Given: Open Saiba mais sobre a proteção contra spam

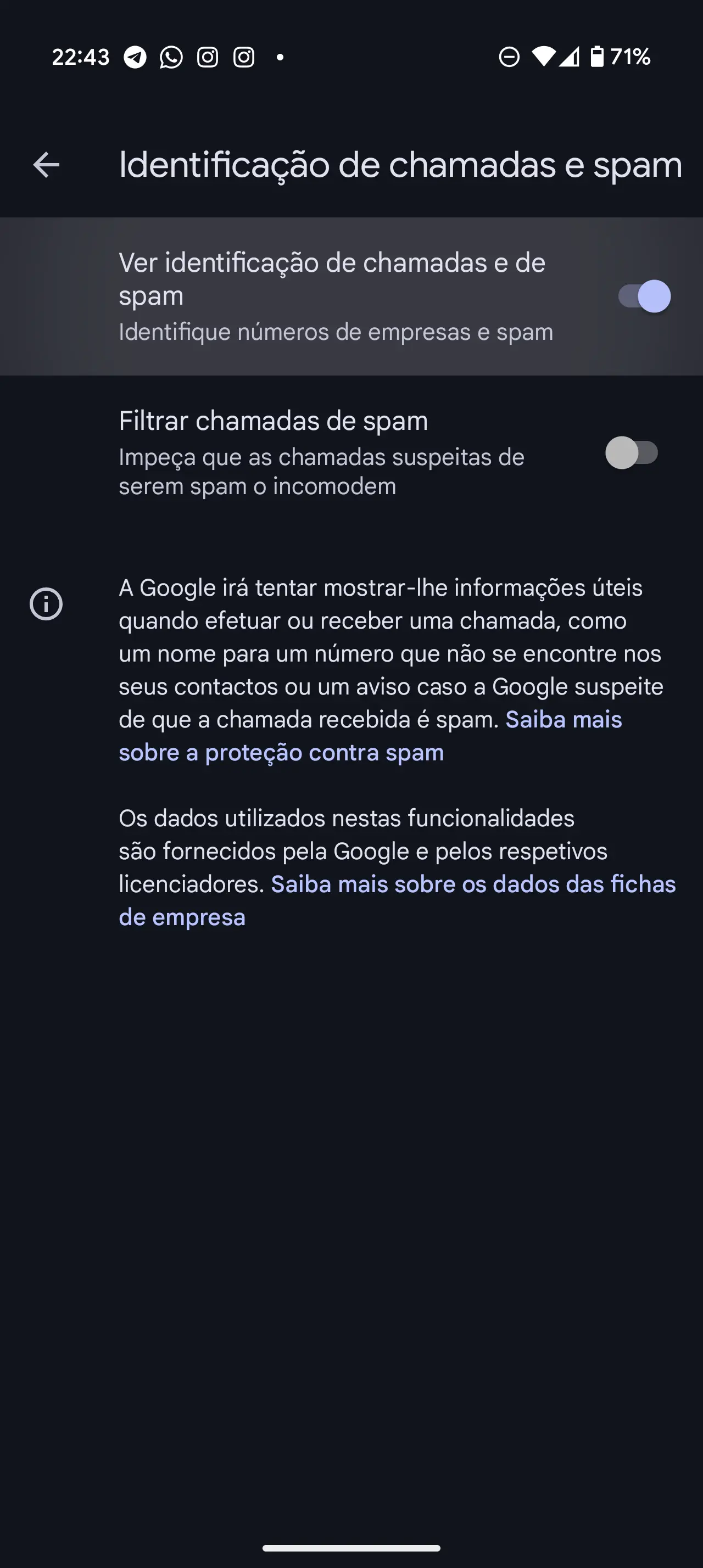Looking at the screenshot, I should [x=370, y=736].
